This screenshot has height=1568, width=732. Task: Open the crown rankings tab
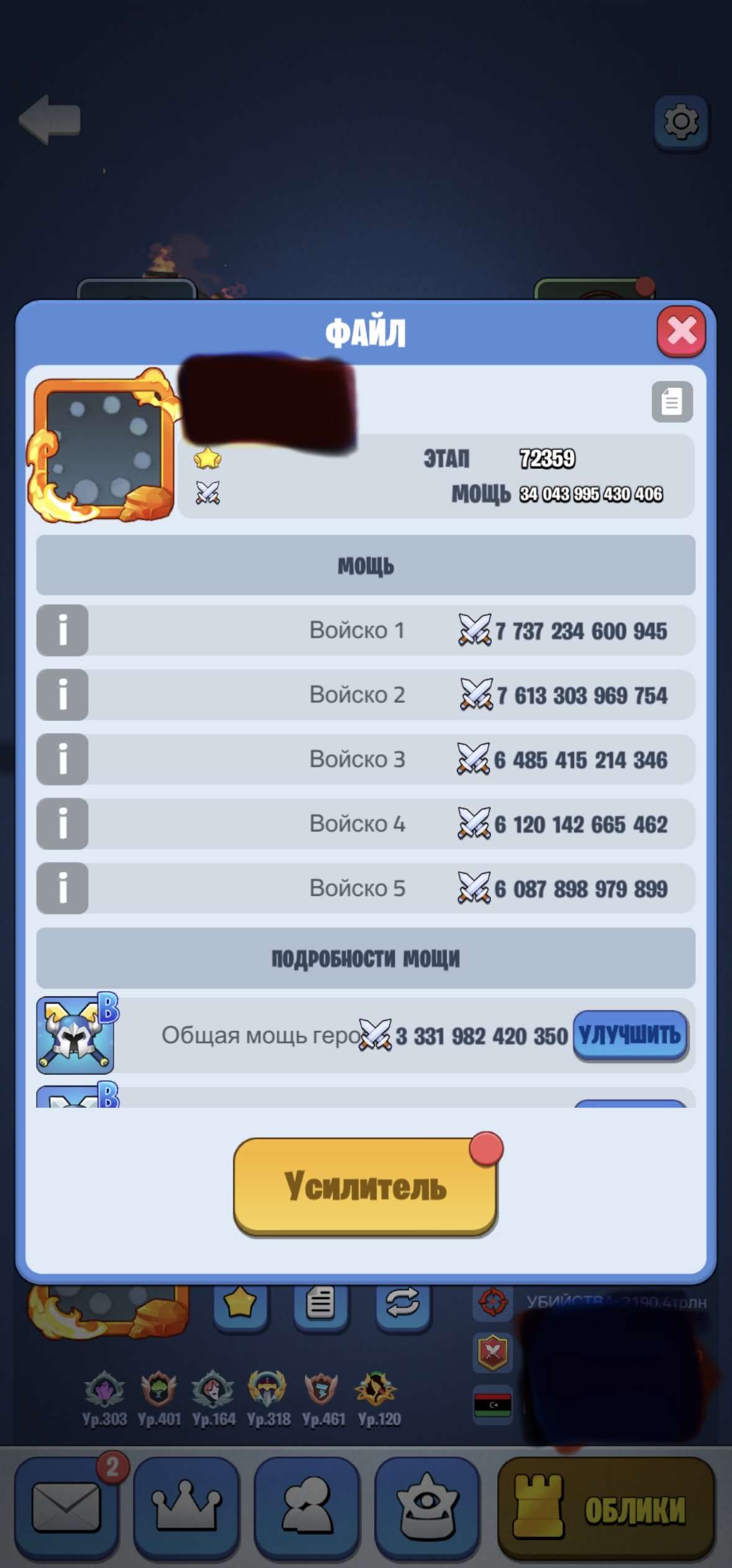point(186,1507)
